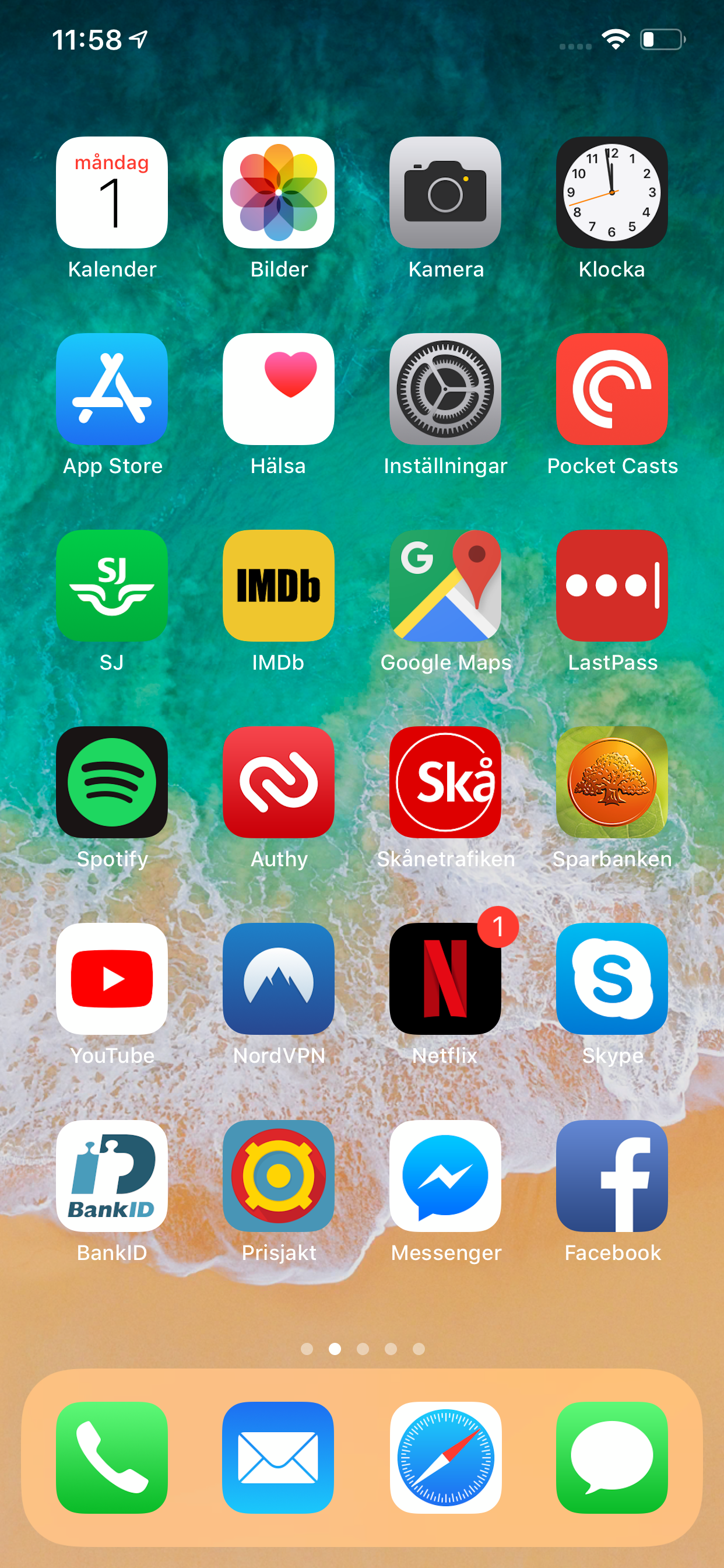Open the Kamera app
The height and width of the screenshot is (1568, 724).
(x=445, y=192)
